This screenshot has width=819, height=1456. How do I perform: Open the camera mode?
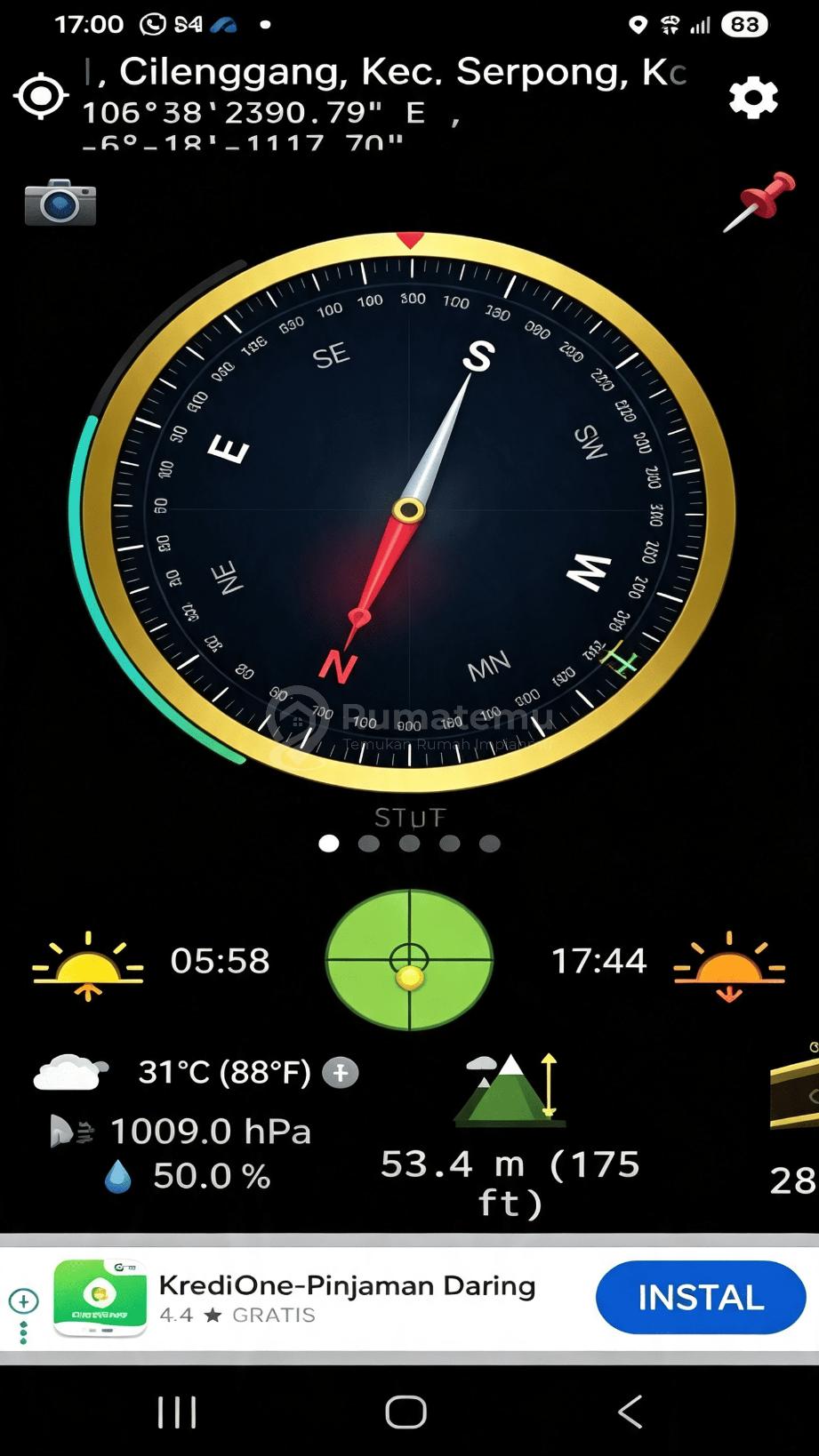click(x=60, y=202)
